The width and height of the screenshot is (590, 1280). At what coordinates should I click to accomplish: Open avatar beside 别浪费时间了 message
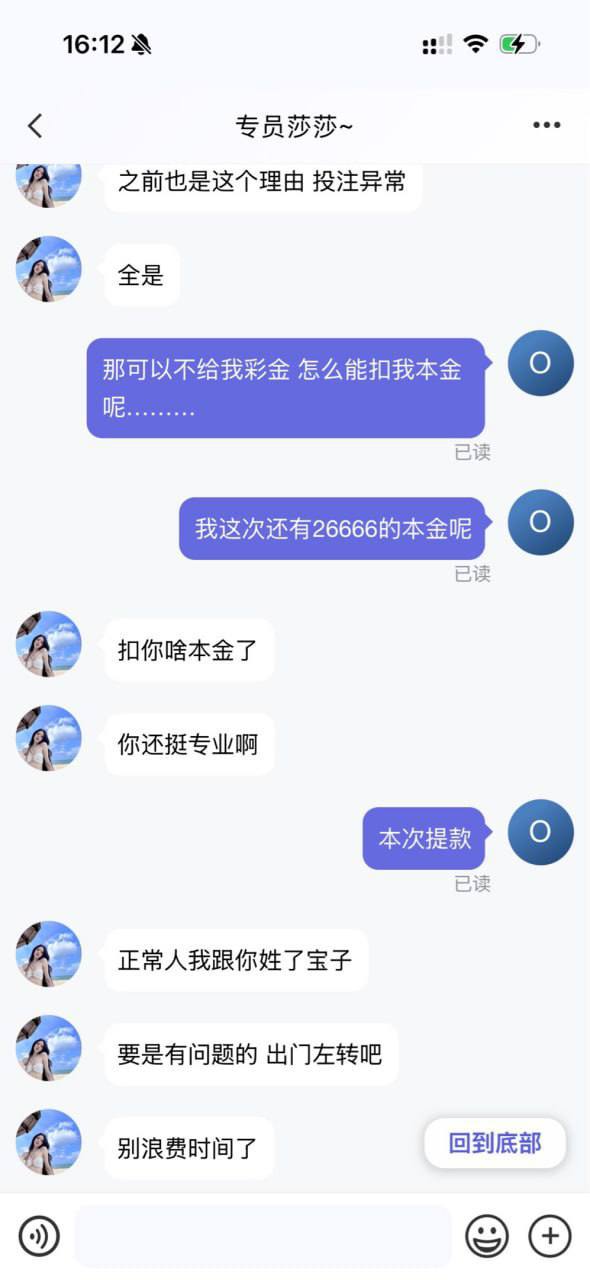tap(49, 1142)
